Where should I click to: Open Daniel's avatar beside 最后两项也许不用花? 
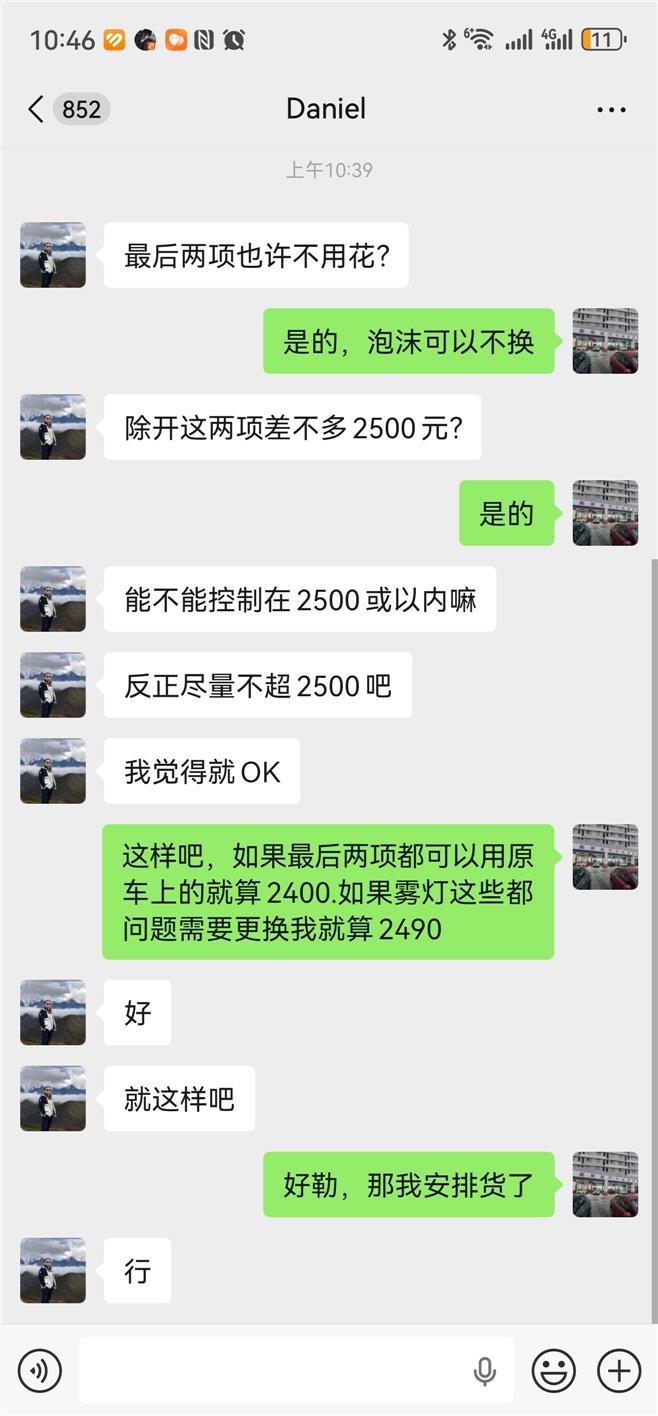(53, 255)
